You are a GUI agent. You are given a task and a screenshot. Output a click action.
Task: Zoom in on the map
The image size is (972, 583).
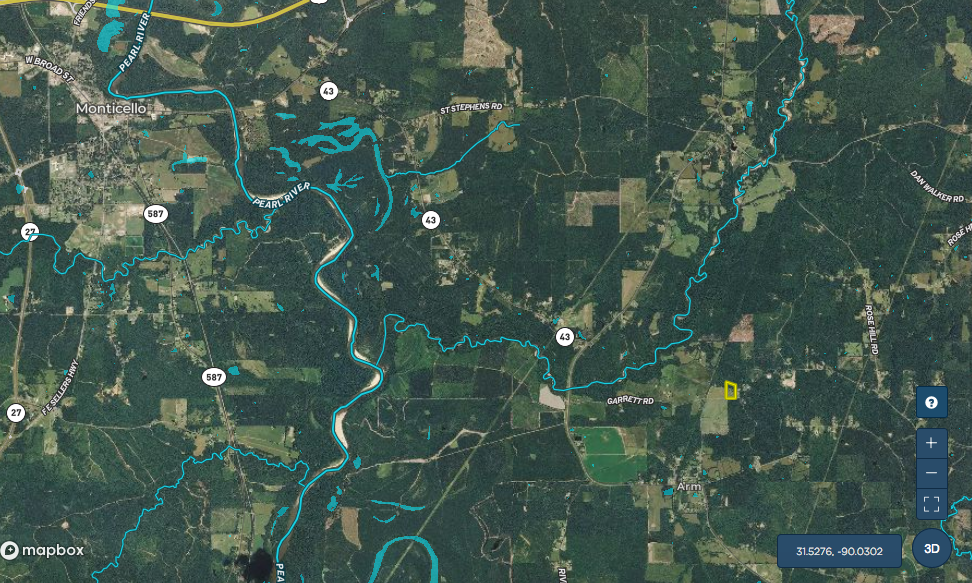pos(931,442)
